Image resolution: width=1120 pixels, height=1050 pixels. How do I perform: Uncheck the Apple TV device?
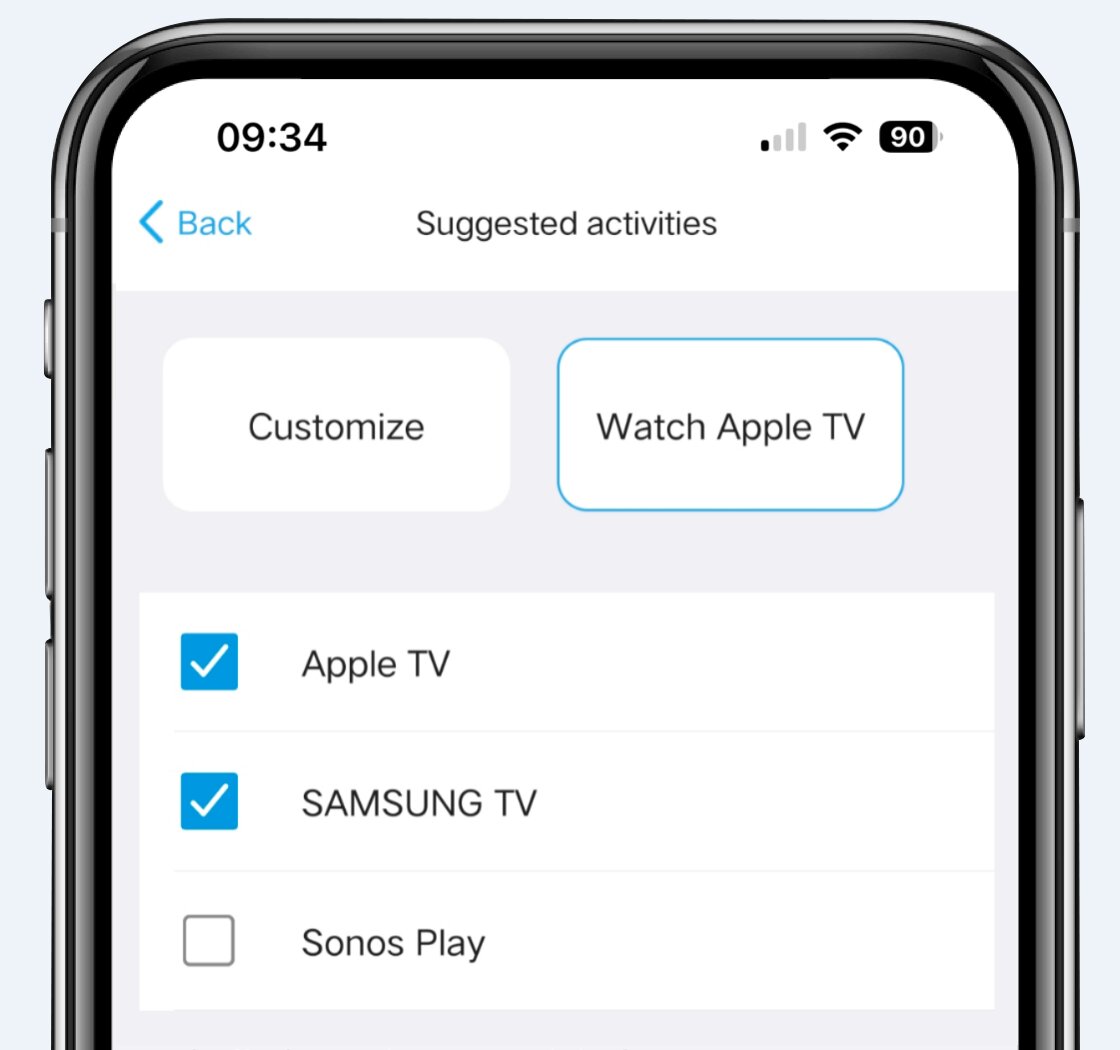pyautogui.click(x=209, y=662)
